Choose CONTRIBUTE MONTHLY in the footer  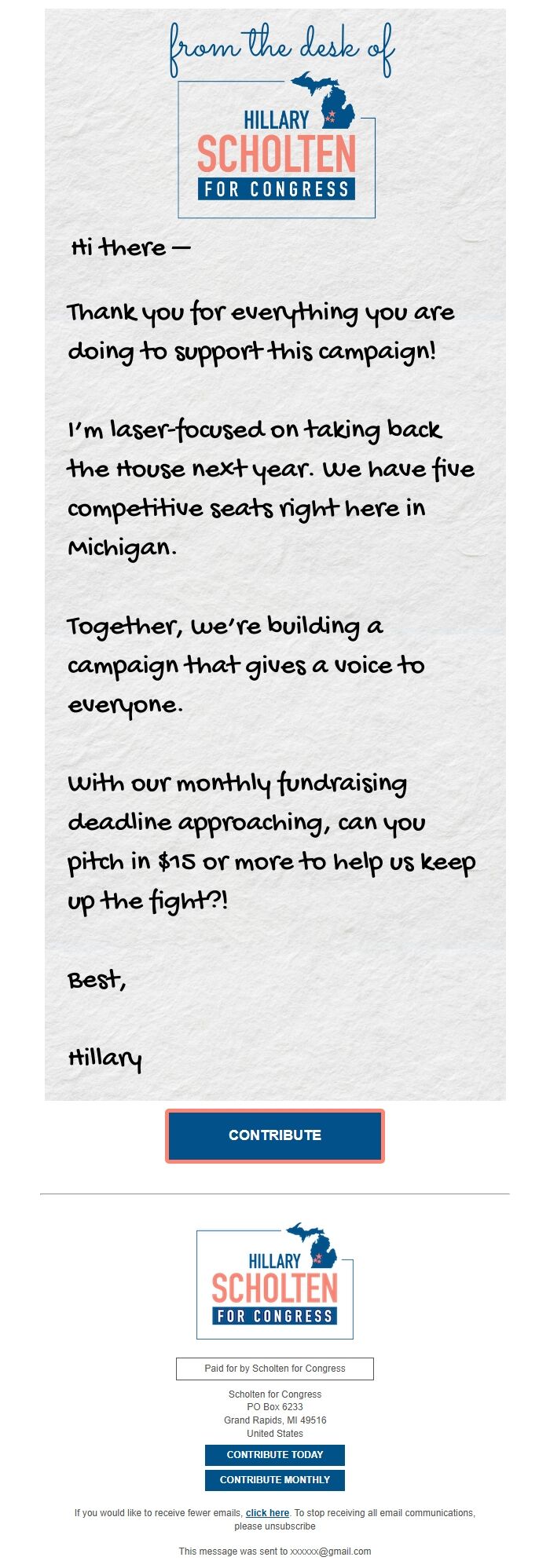click(275, 1480)
